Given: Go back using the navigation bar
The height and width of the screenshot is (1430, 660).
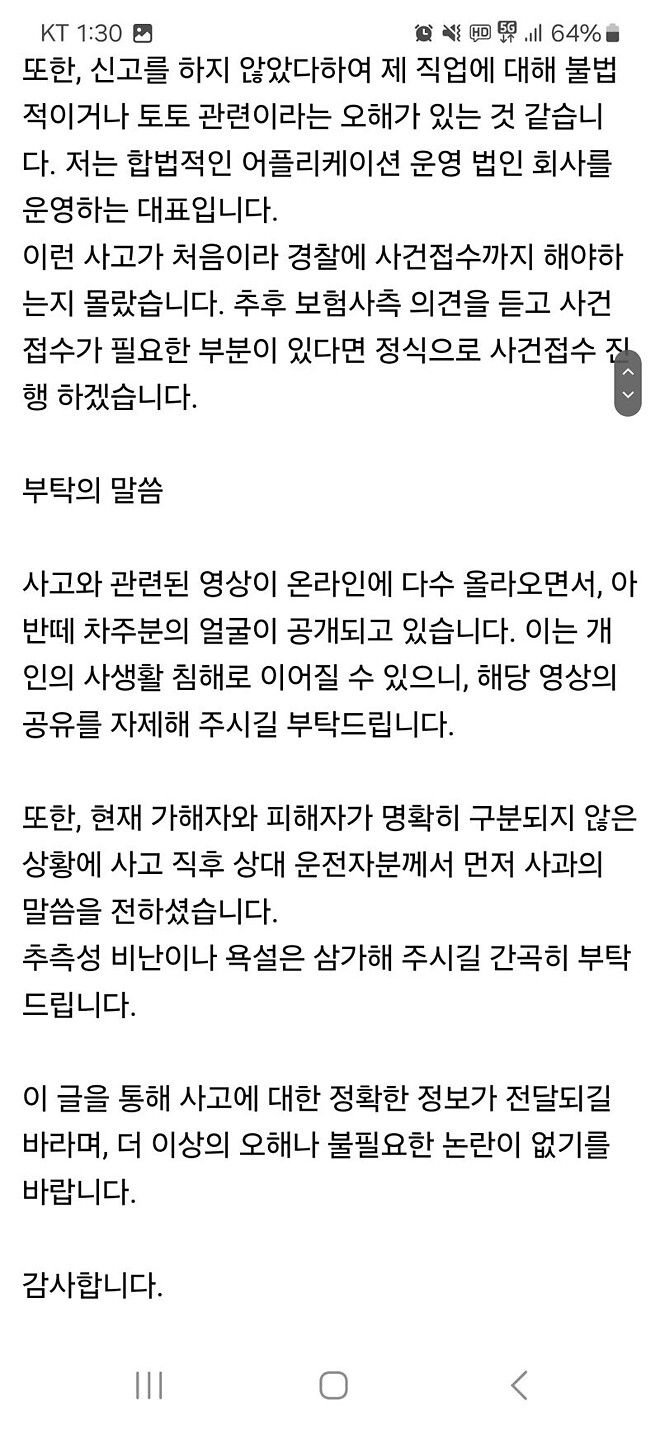Looking at the screenshot, I should tap(518, 1384).
